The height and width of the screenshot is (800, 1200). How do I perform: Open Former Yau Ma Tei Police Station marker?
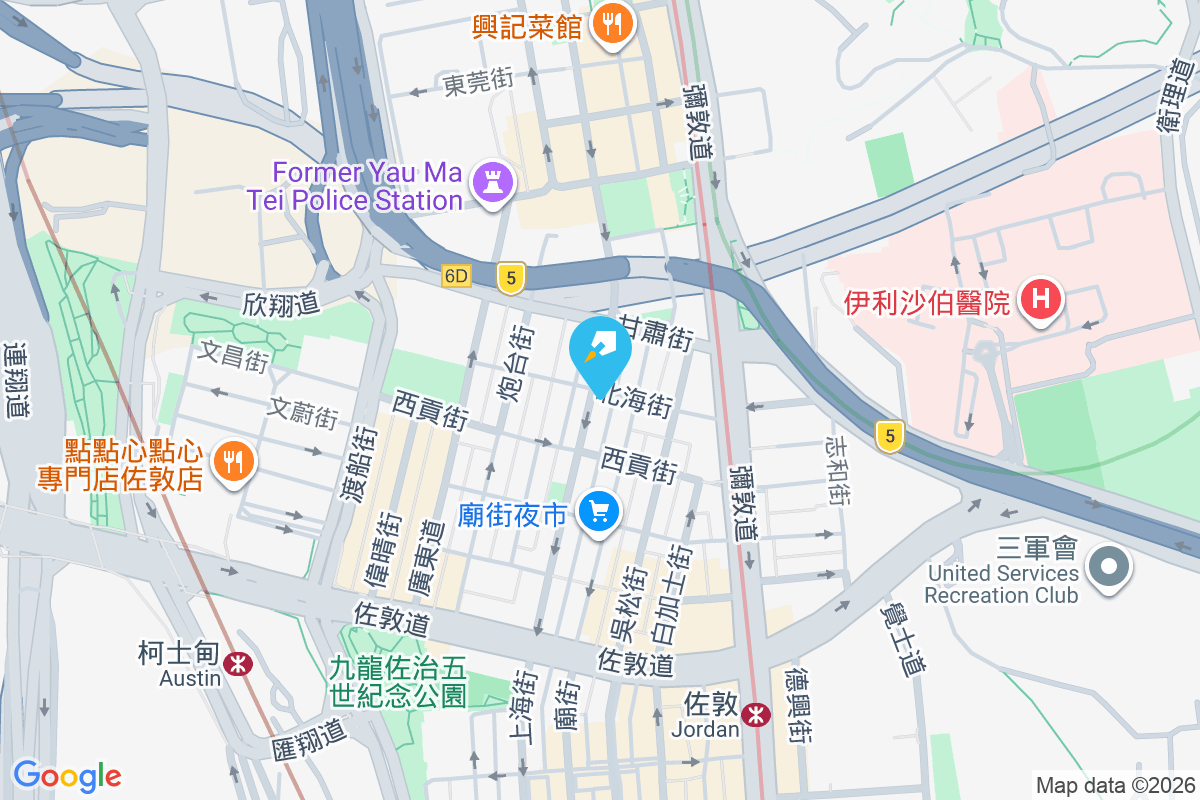click(x=493, y=182)
